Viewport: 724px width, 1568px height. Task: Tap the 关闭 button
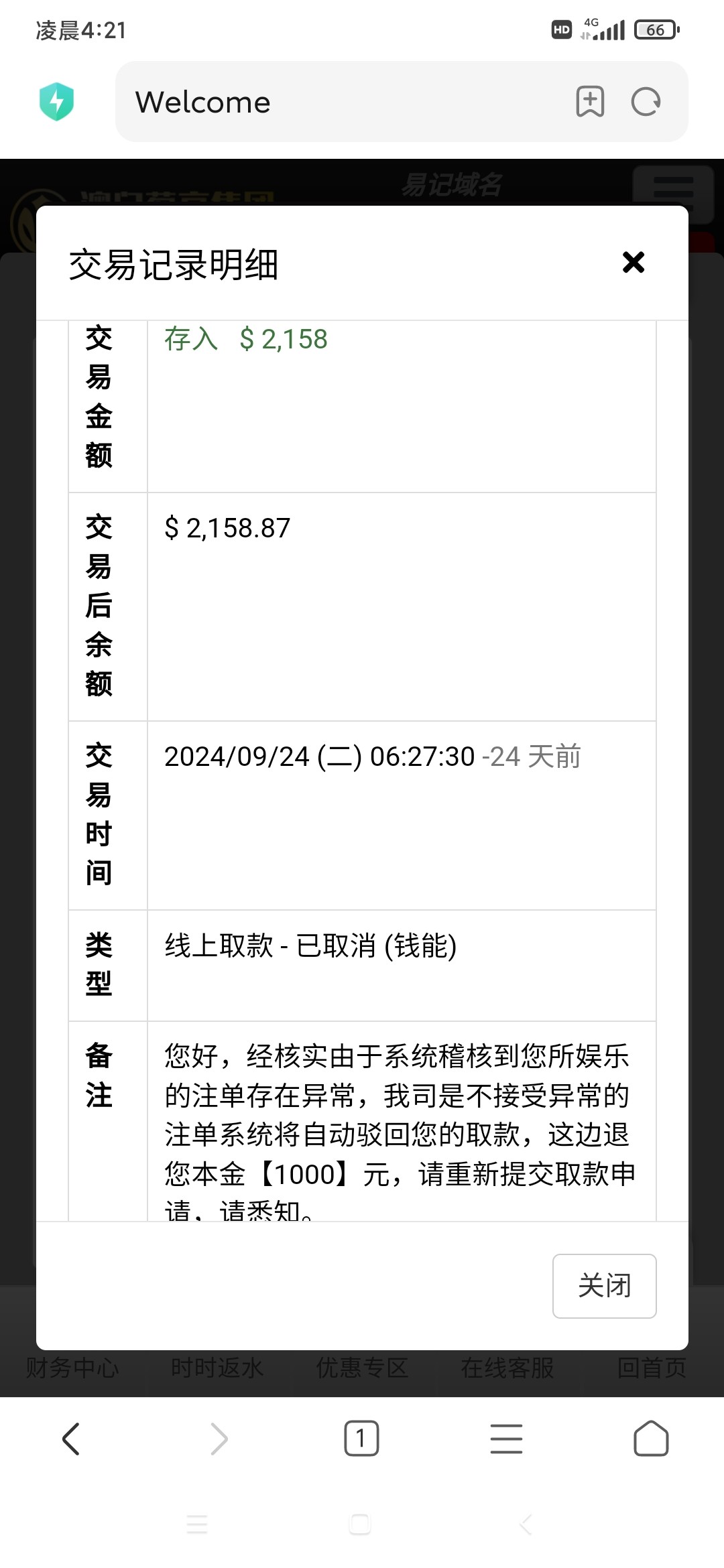click(604, 1286)
